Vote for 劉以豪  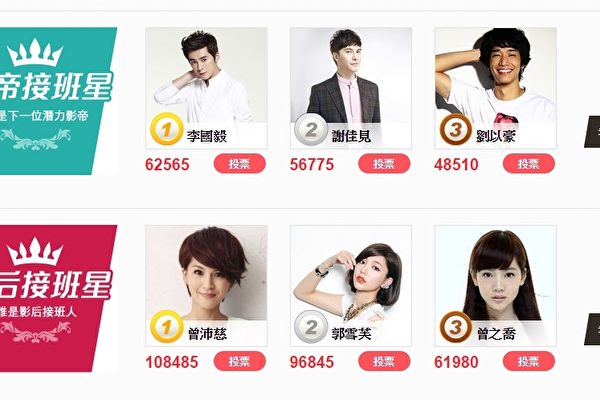pos(528,164)
